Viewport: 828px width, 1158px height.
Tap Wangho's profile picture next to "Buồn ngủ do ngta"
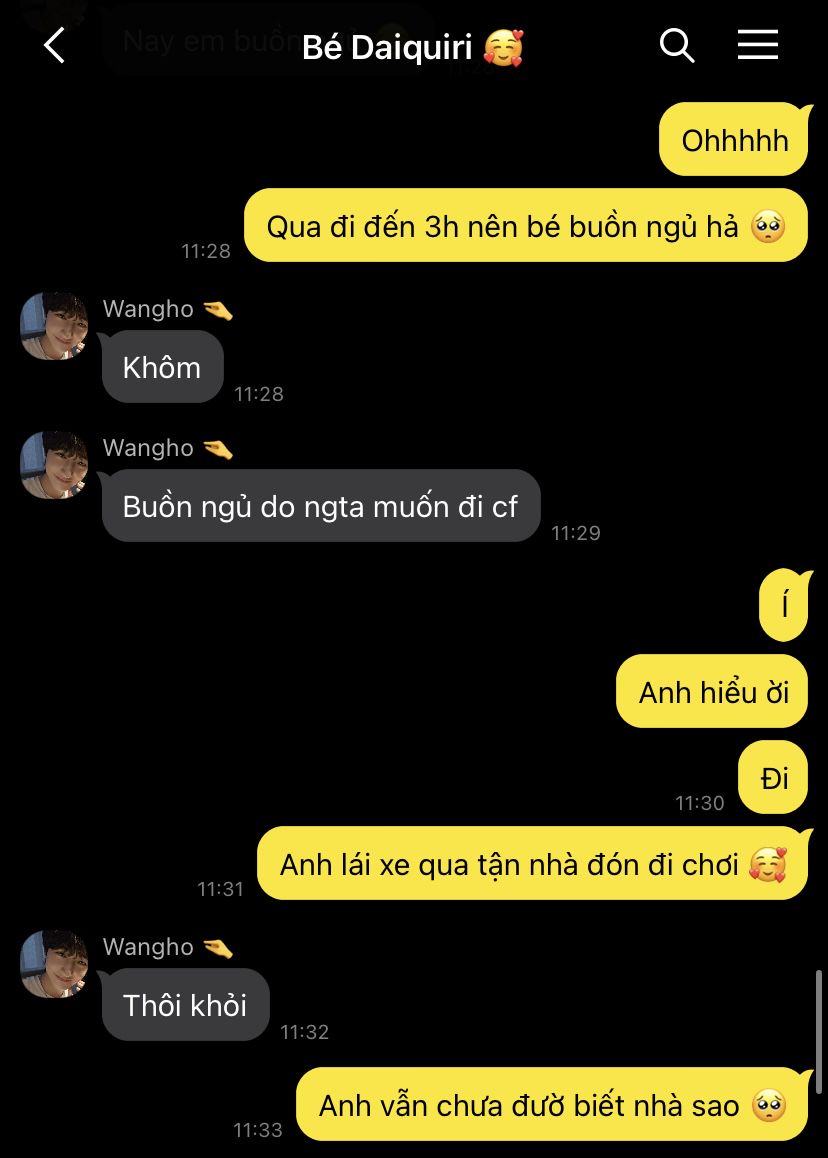pyautogui.click(x=54, y=465)
